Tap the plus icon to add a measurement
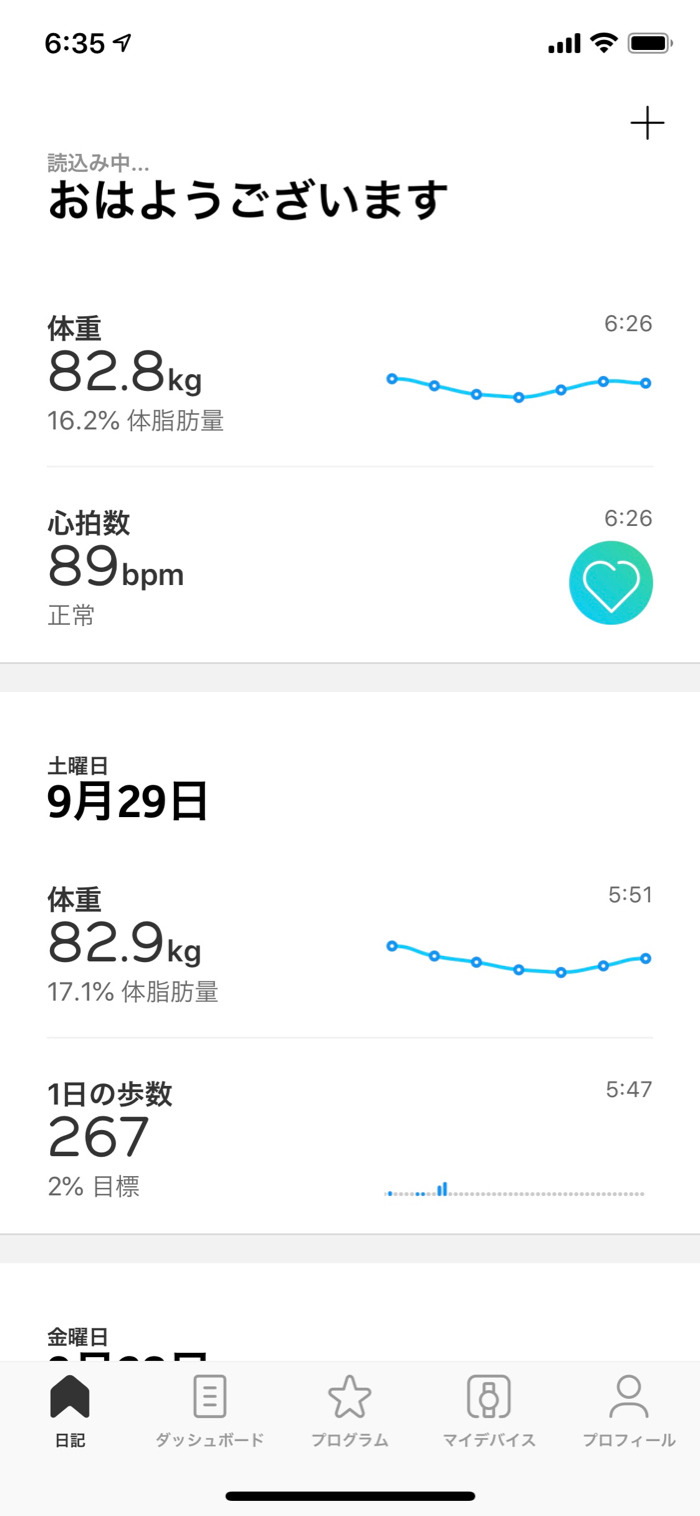 (x=647, y=123)
